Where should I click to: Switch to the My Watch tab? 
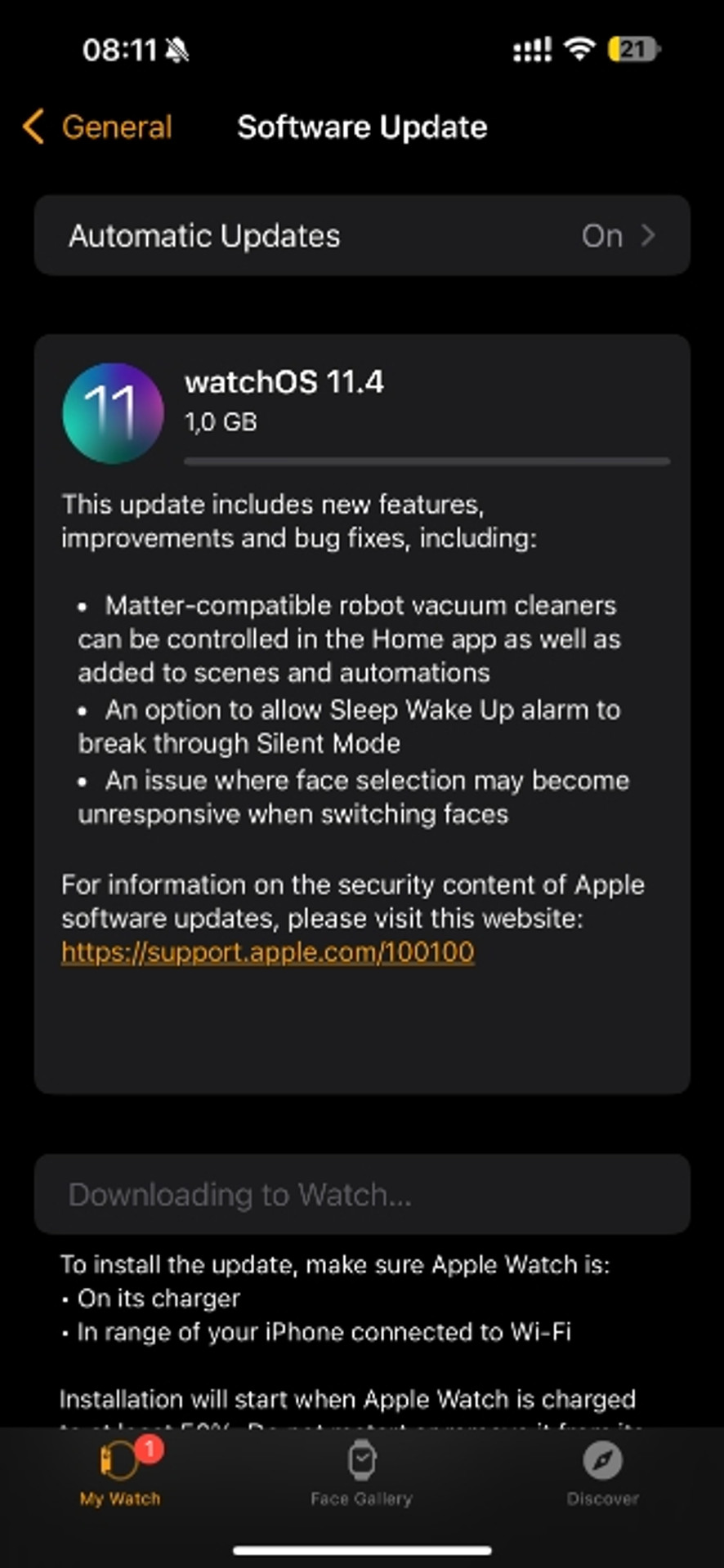tap(120, 1475)
